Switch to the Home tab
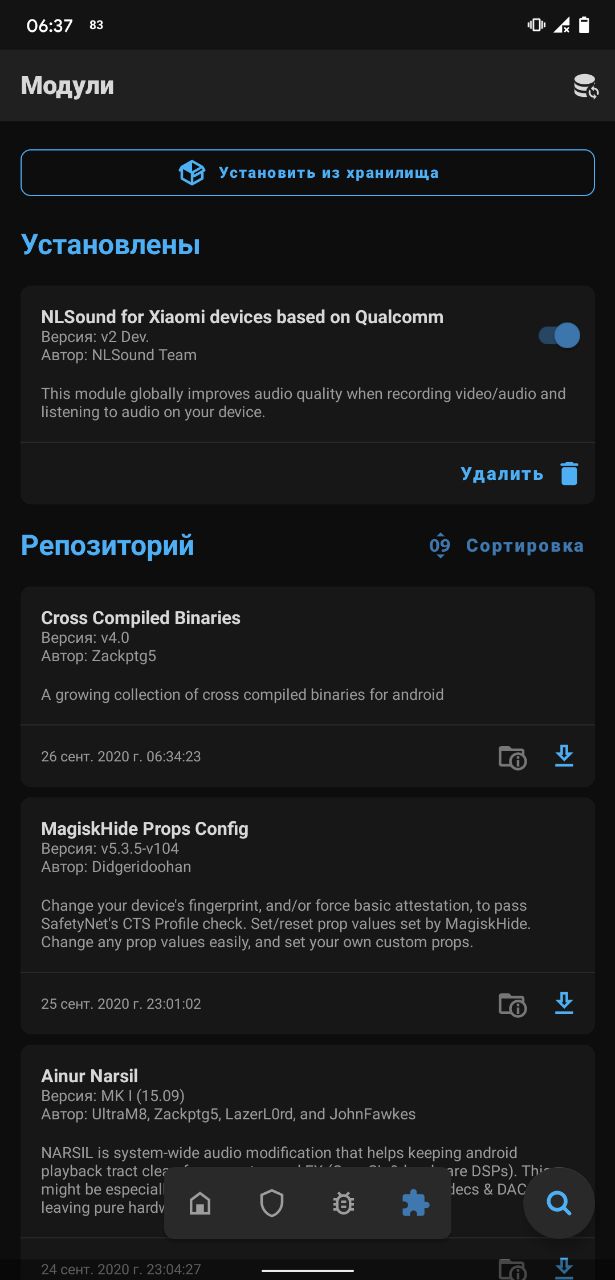The height and width of the screenshot is (1280, 615). click(x=200, y=1203)
